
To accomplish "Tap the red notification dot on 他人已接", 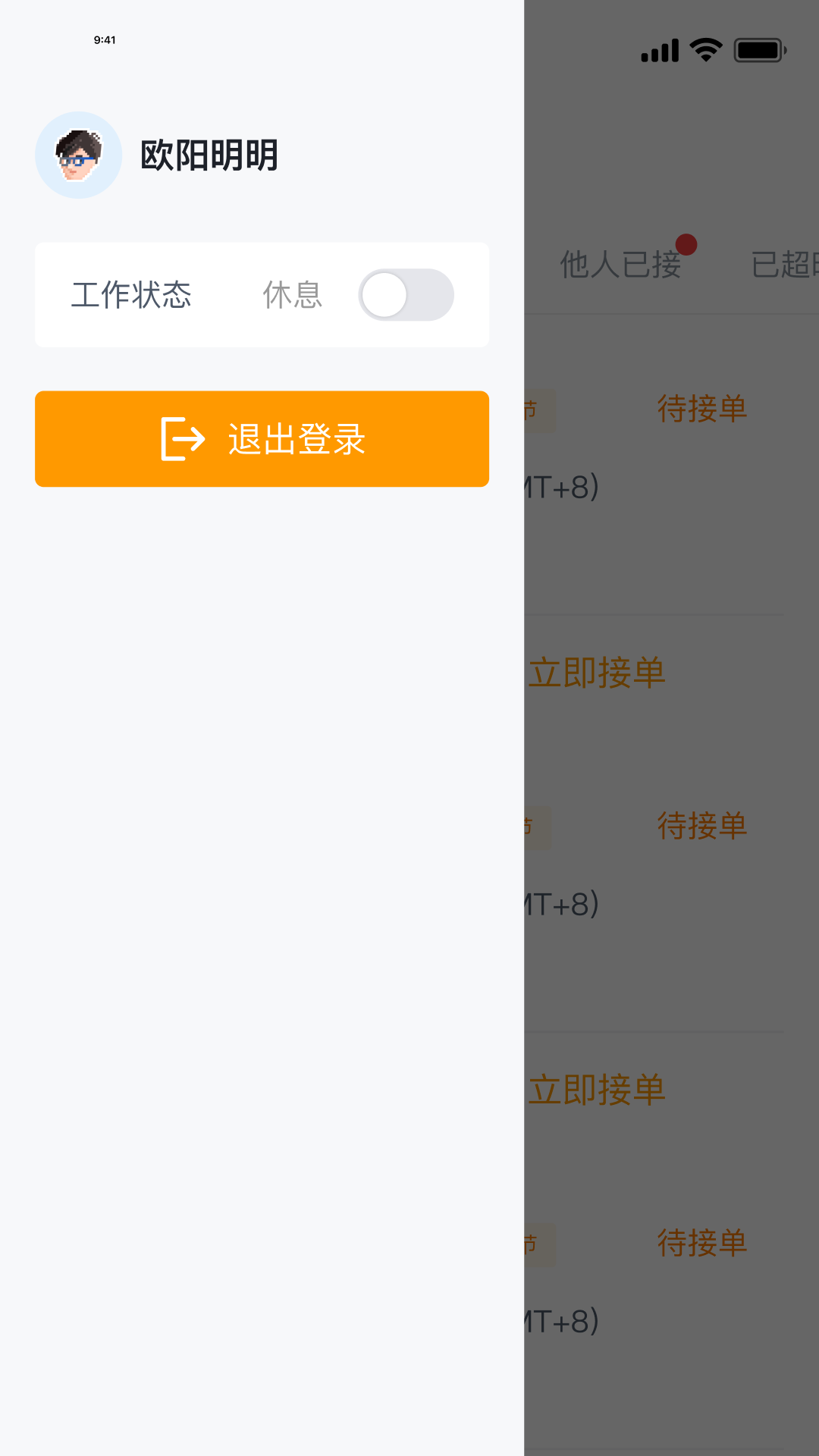I will (687, 244).
